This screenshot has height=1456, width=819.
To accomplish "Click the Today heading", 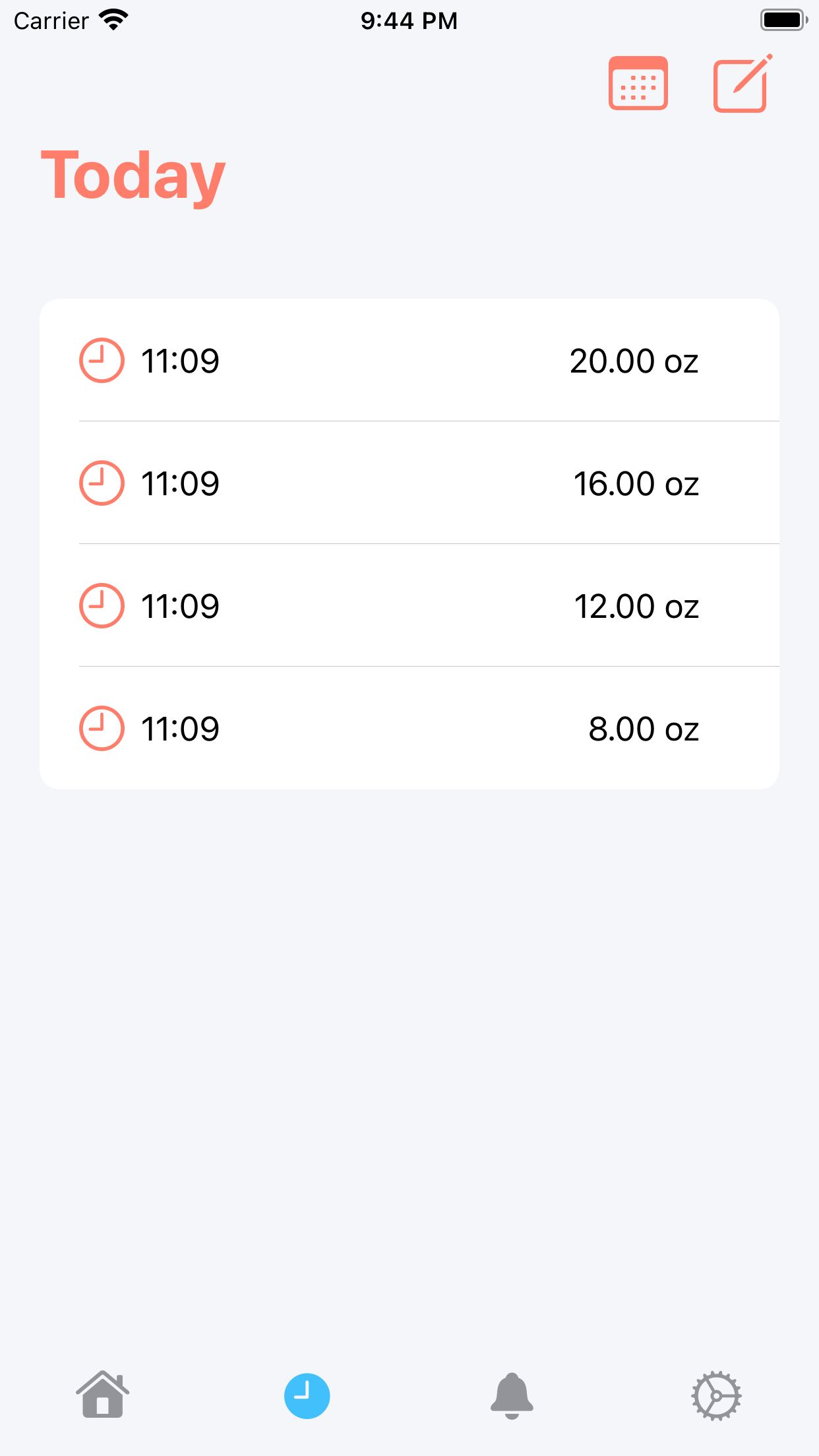I will [x=132, y=175].
